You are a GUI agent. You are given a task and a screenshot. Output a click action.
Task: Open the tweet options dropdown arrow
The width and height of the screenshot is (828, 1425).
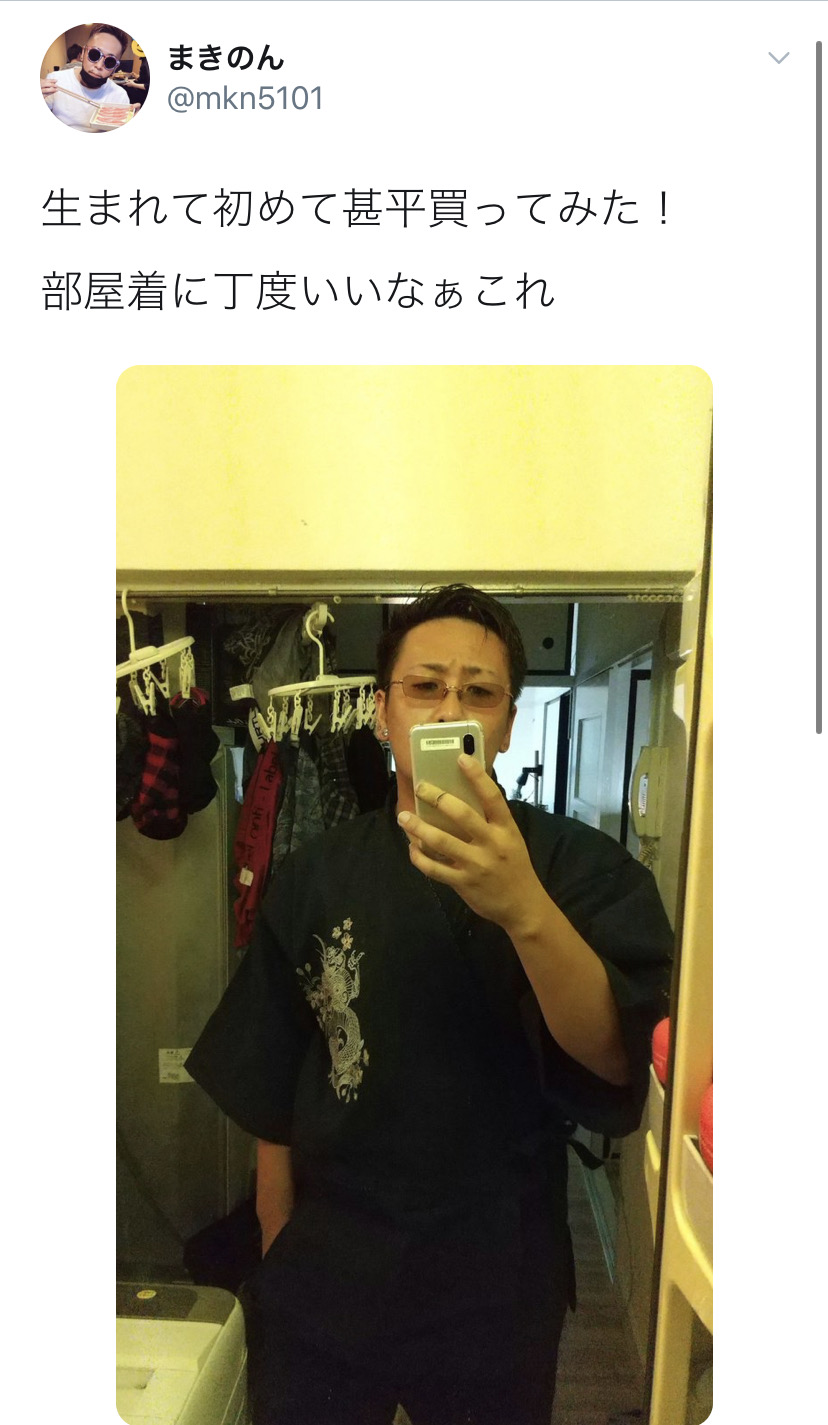tap(778, 58)
